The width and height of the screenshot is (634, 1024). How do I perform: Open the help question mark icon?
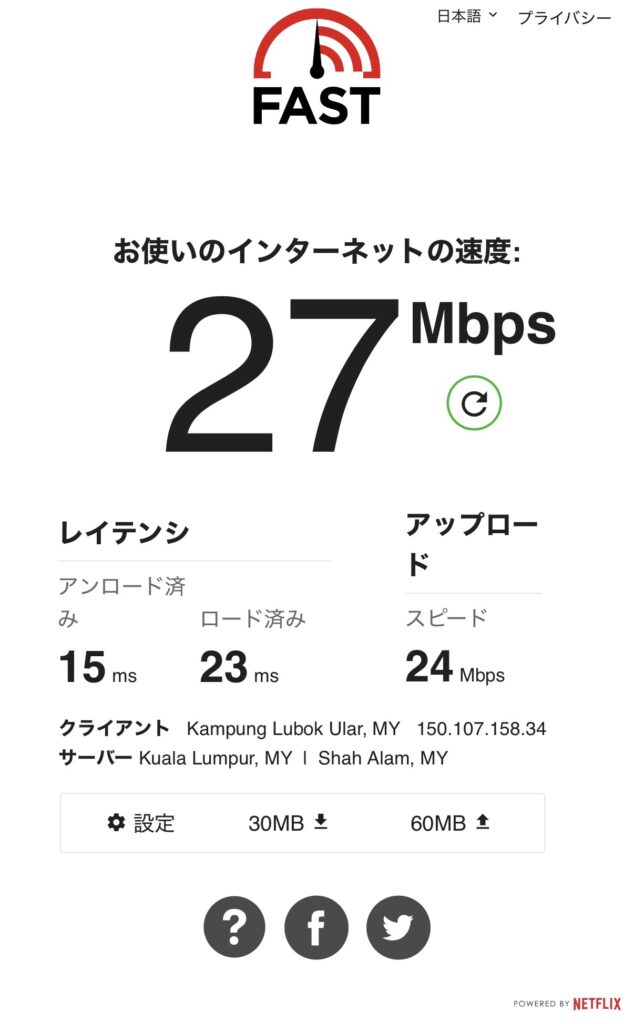(x=235, y=928)
